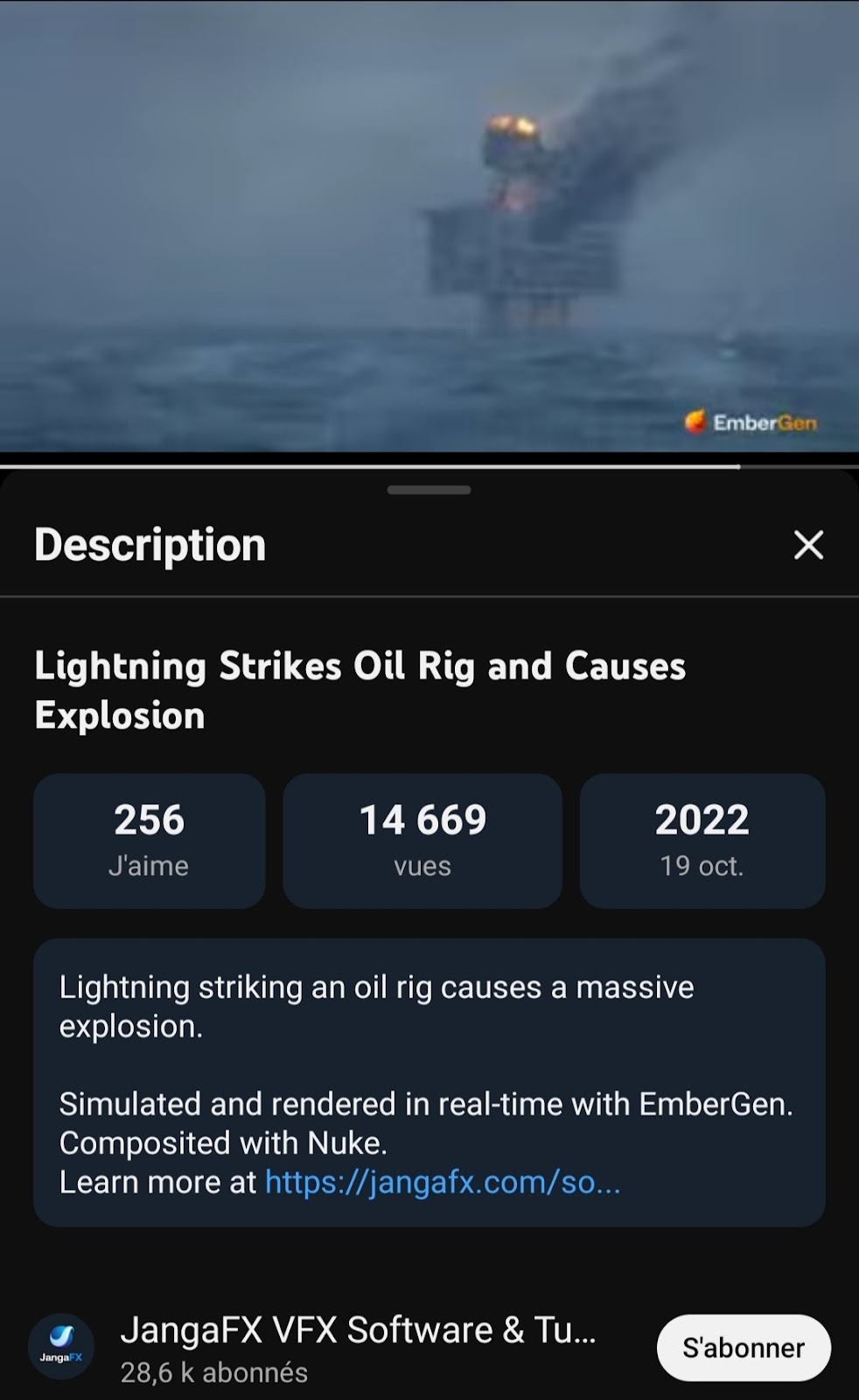Close the Description panel
The width and height of the screenshot is (859, 1400).
point(808,544)
